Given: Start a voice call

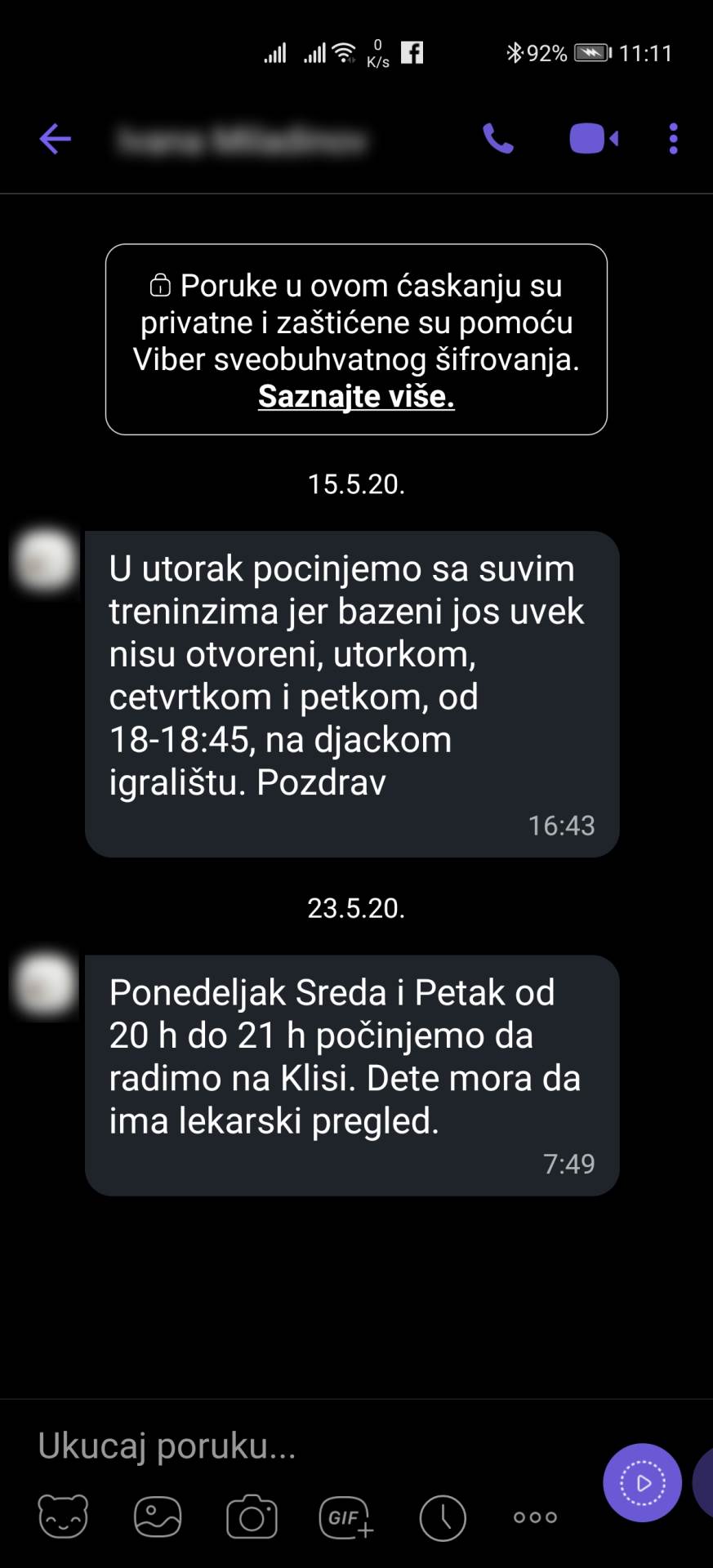Looking at the screenshot, I should click(498, 139).
